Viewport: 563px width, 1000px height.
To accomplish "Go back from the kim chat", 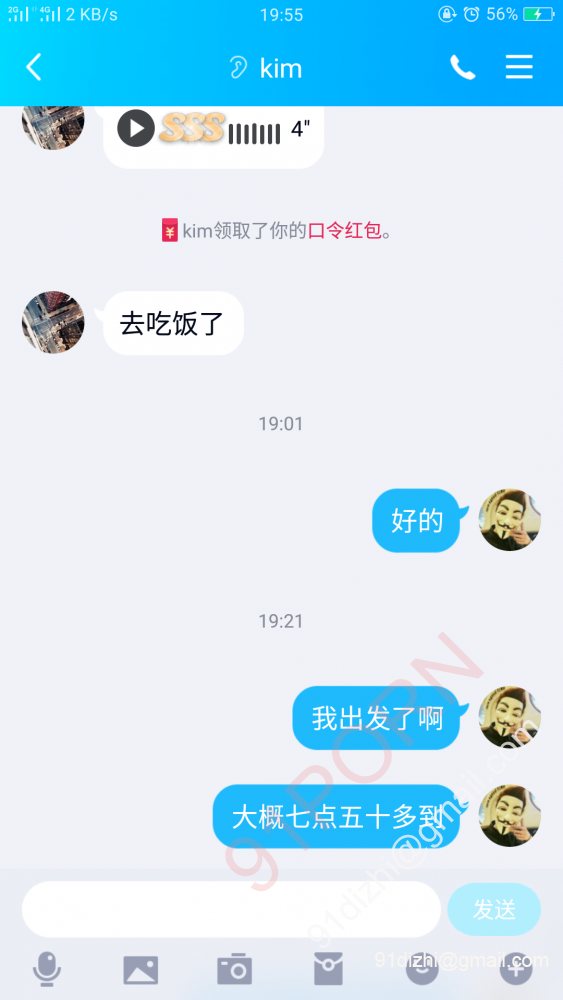I will pyautogui.click(x=34, y=67).
